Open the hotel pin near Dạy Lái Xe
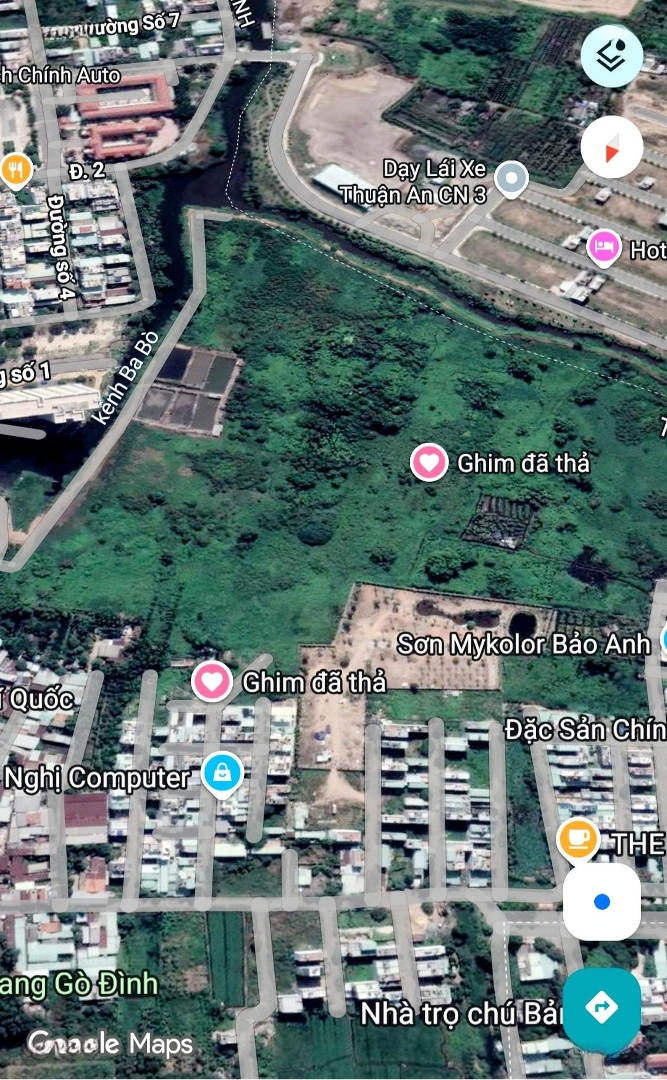Viewport: 667px width, 1080px height. click(603, 247)
